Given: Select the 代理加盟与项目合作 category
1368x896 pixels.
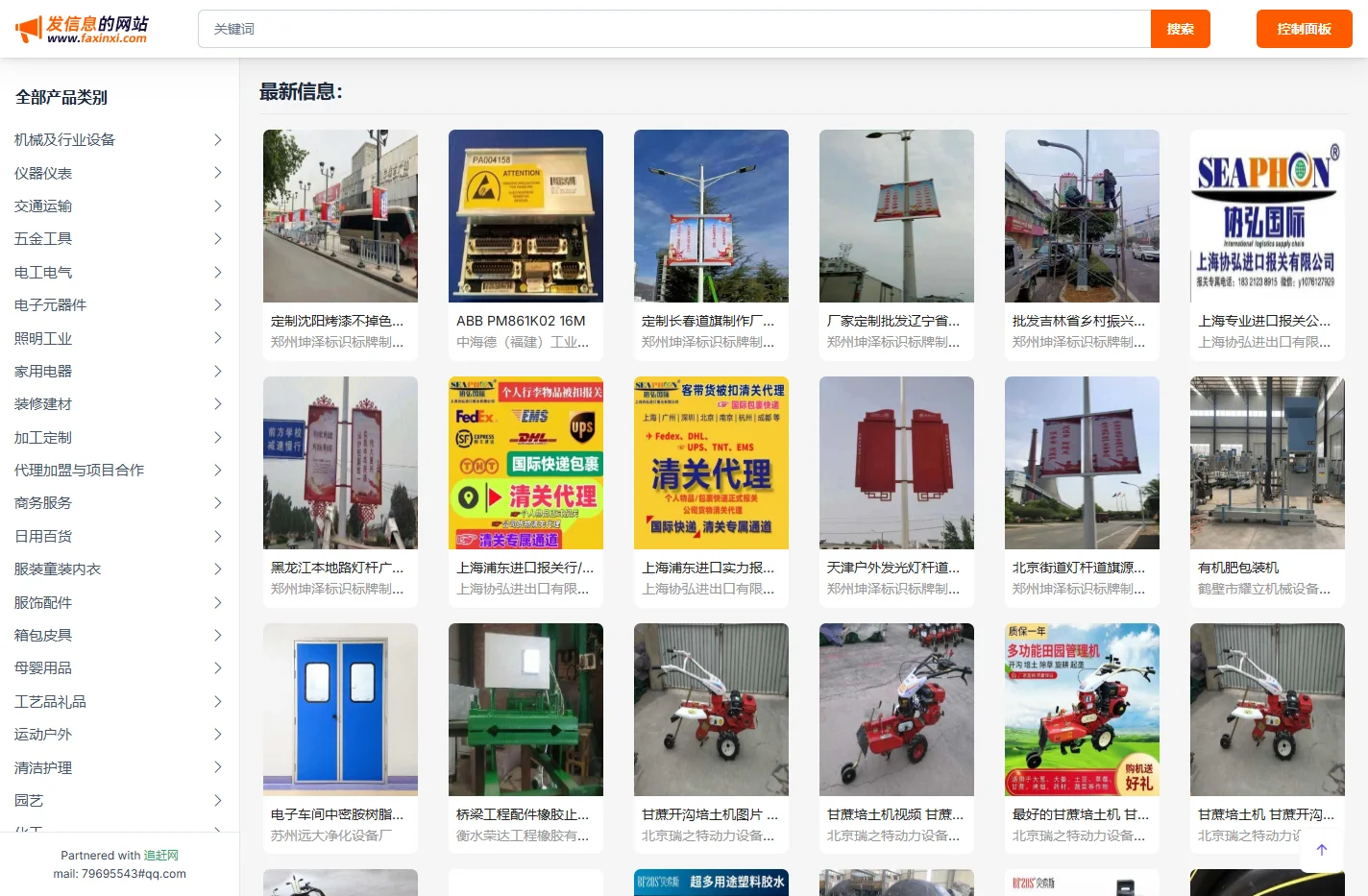Looking at the screenshot, I should 79,471.
